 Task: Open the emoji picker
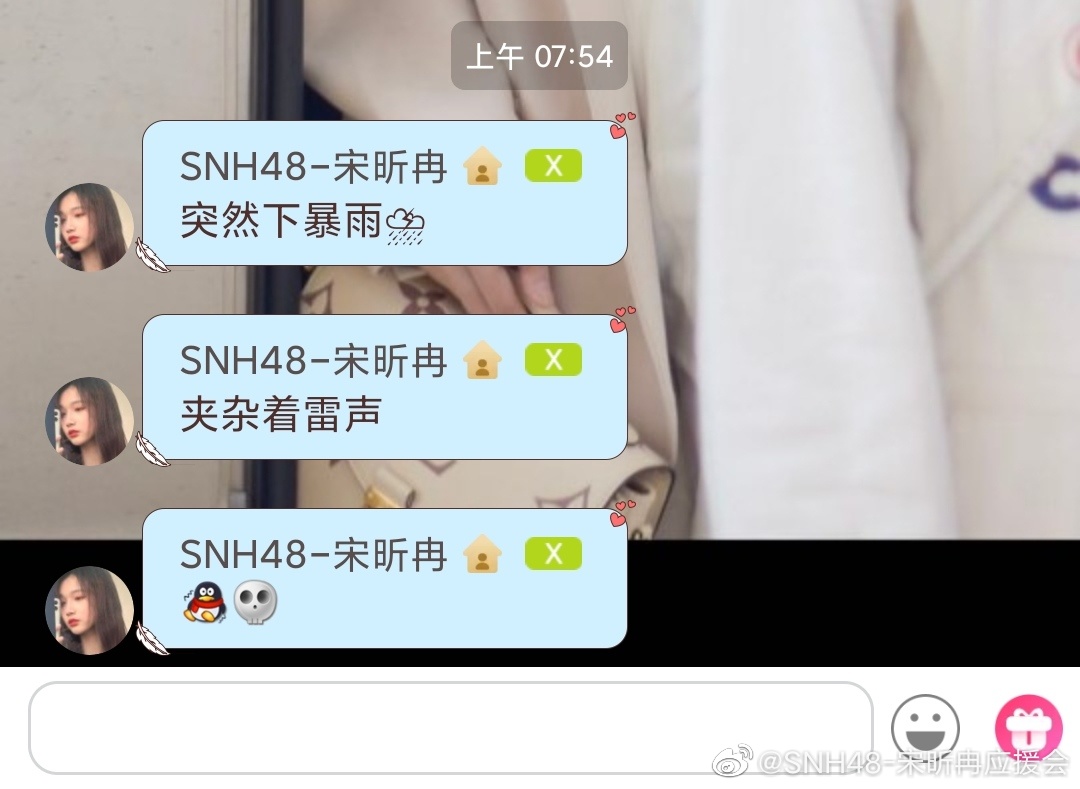click(925, 728)
